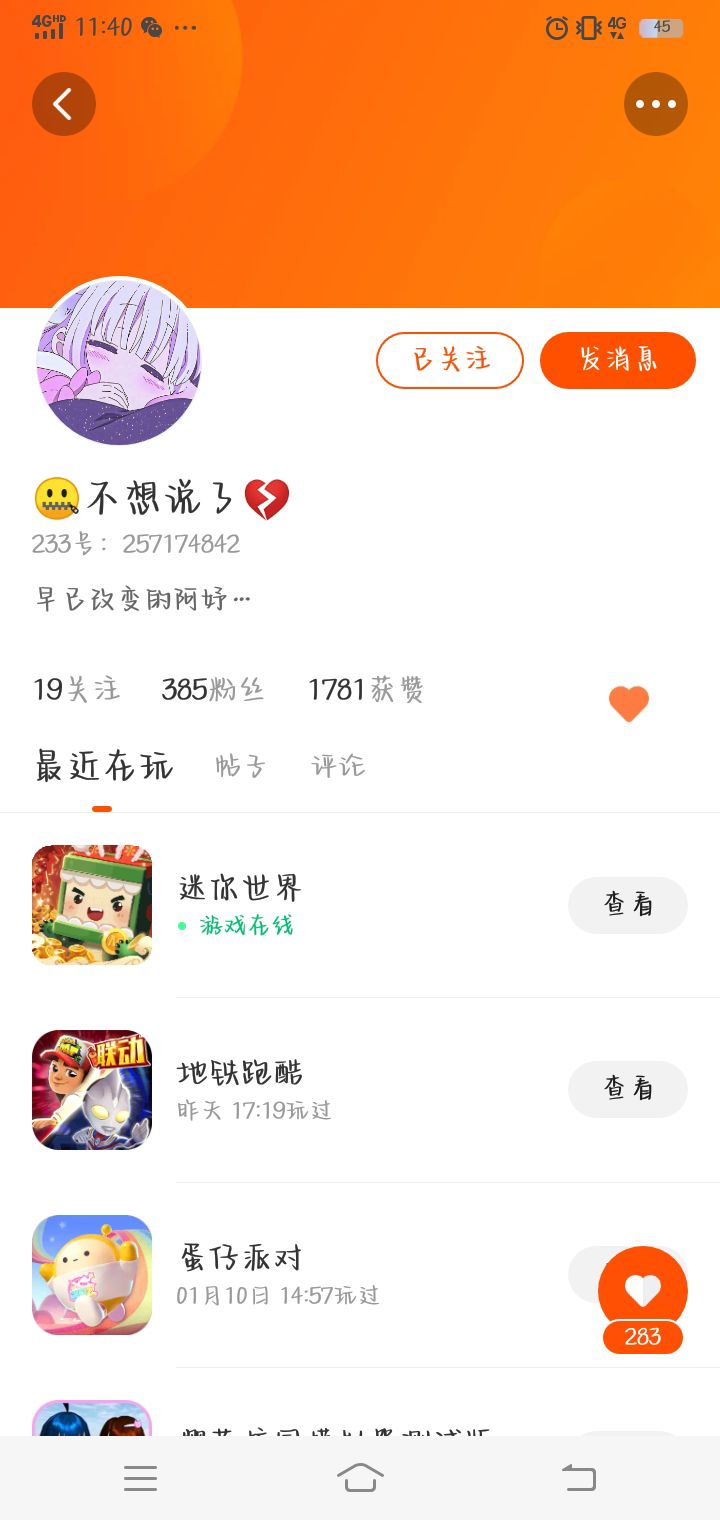The height and width of the screenshot is (1520, 720).
Task: Send a message via 发消息
Action: pos(618,360)
